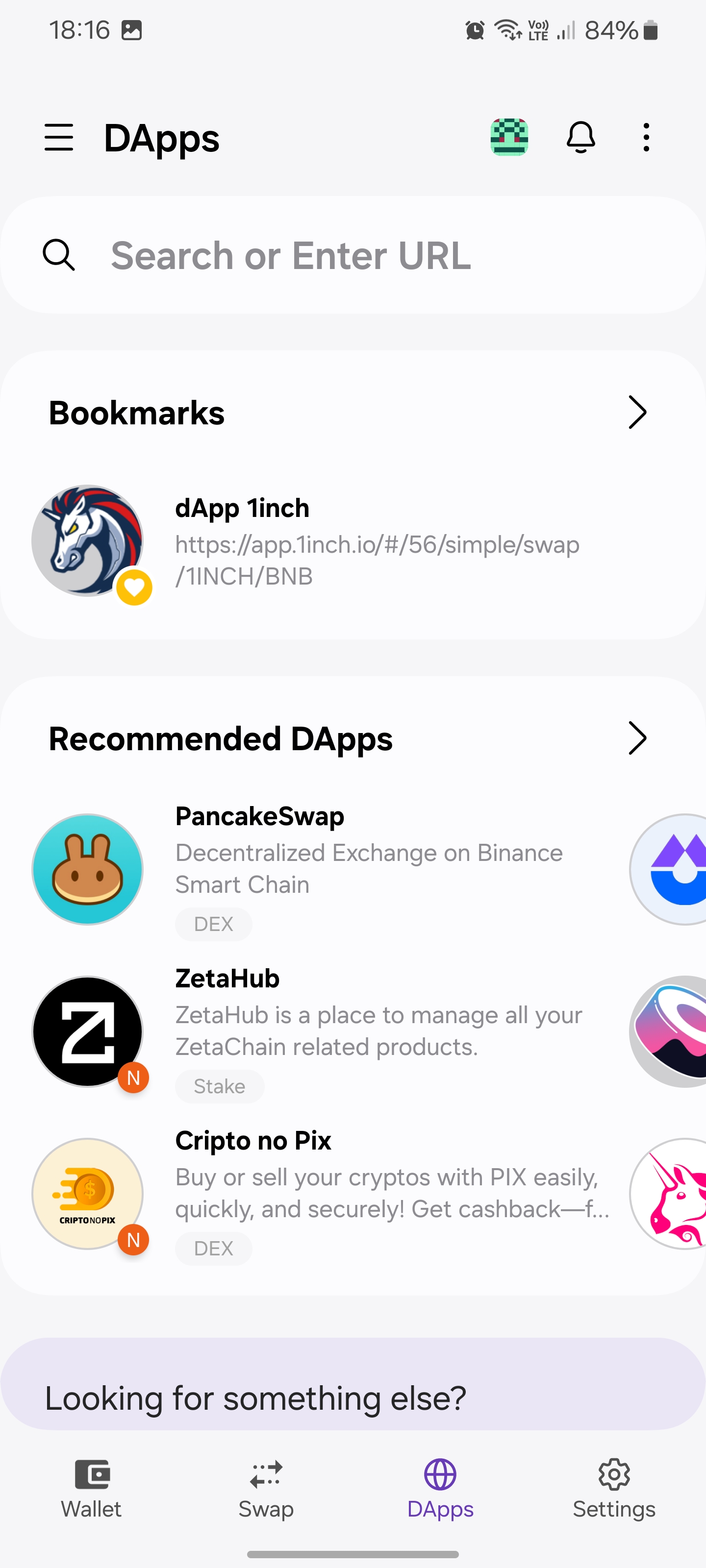Focus the Search or Enter URL field
Viewport: 706px width, 1568px height.
pos(353,255)
